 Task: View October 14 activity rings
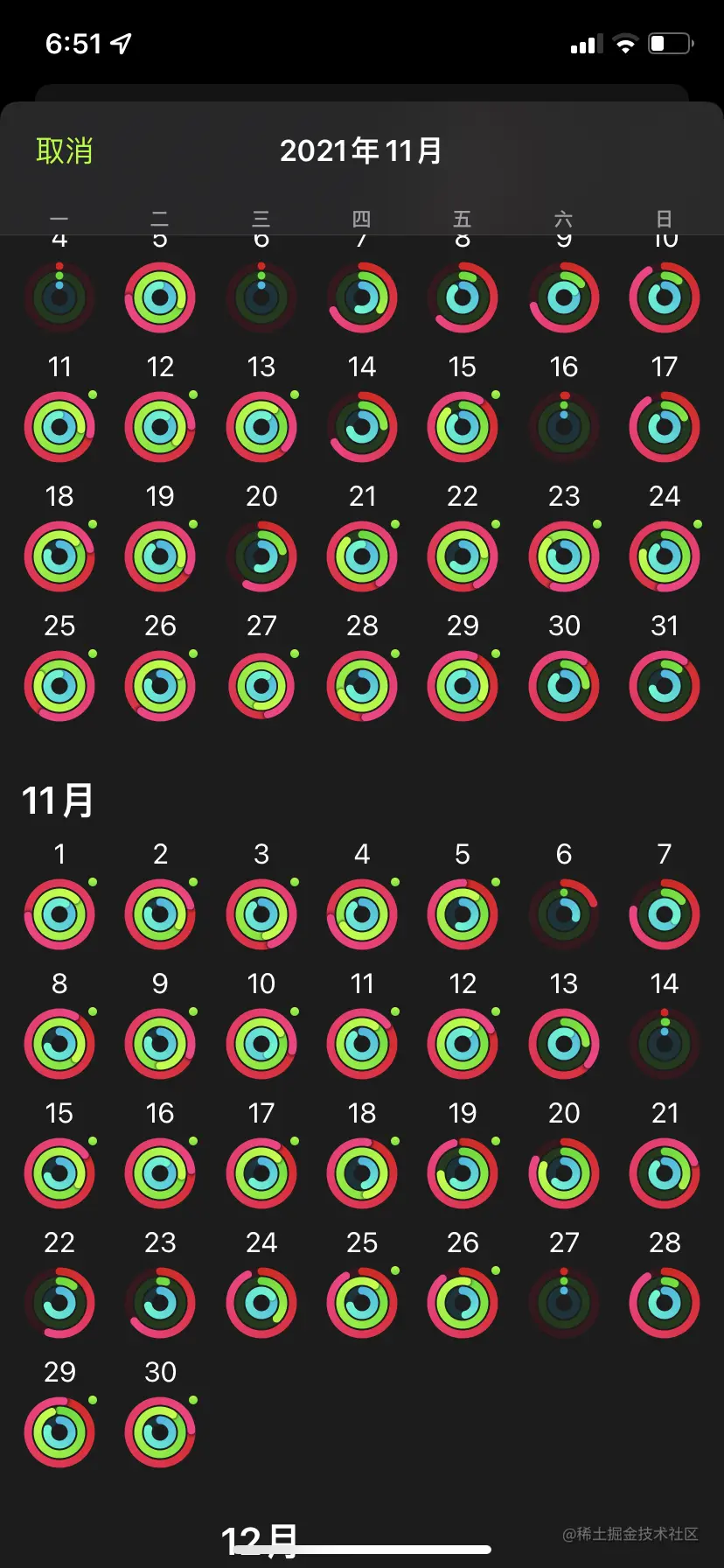[x=362, y=426]
